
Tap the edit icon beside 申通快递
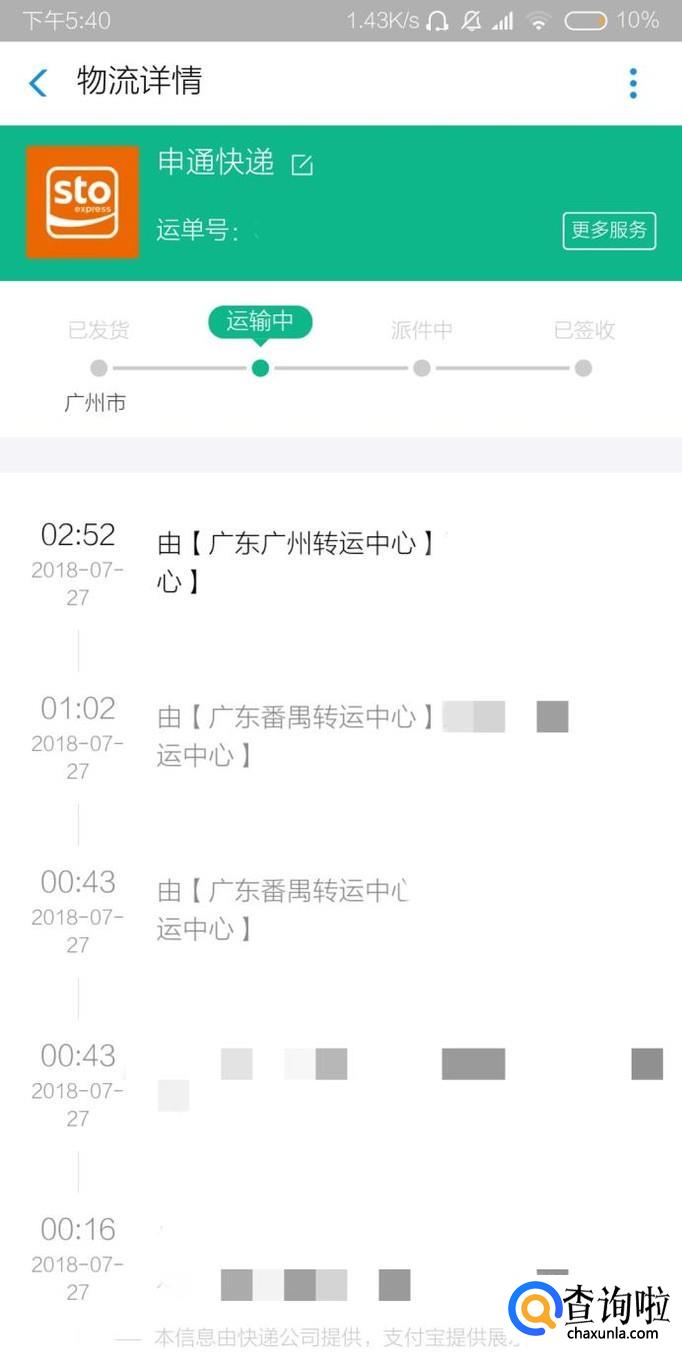[301, 165]
